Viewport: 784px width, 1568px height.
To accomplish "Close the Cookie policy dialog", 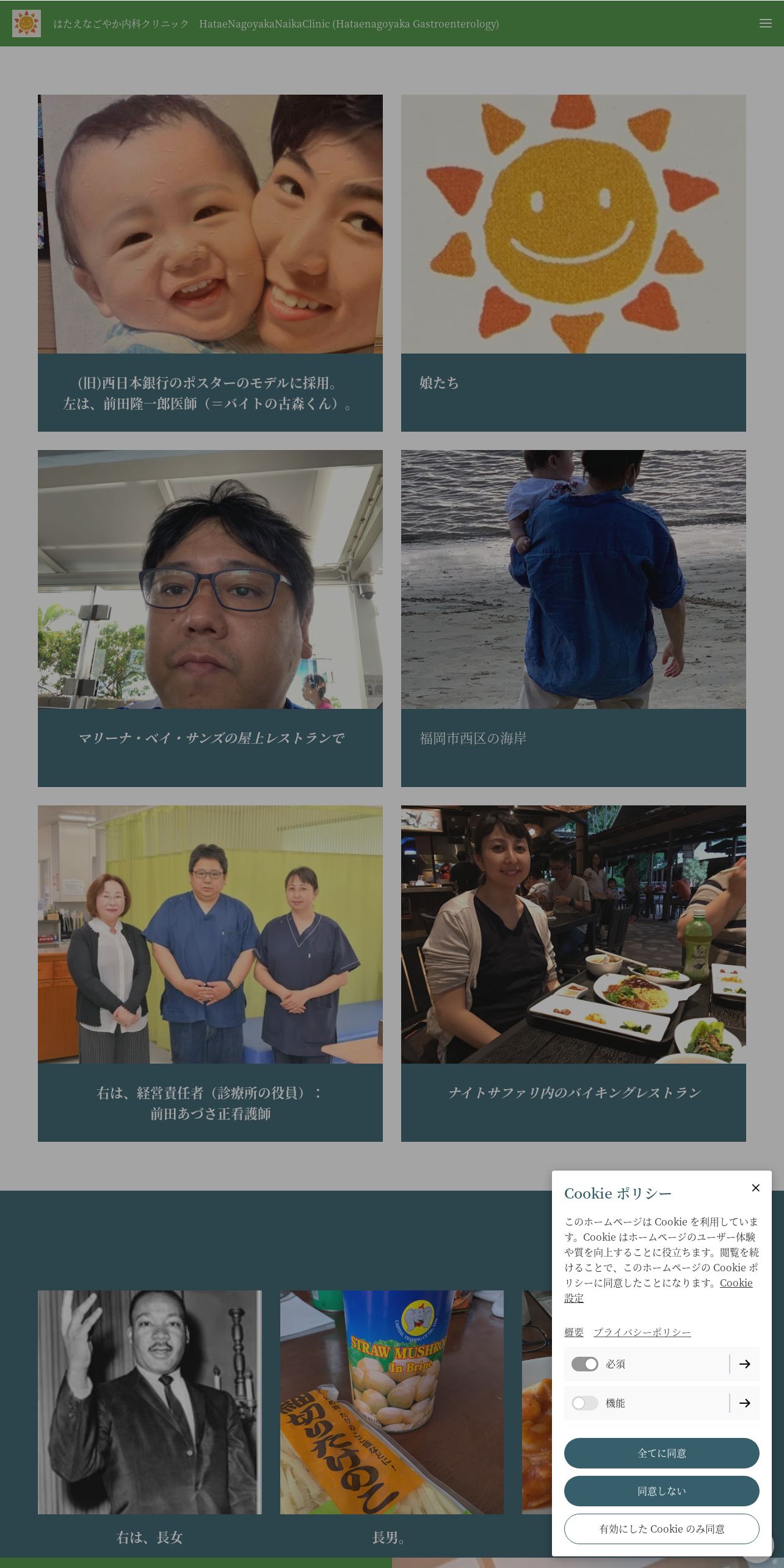I will tap(755, 1188).
